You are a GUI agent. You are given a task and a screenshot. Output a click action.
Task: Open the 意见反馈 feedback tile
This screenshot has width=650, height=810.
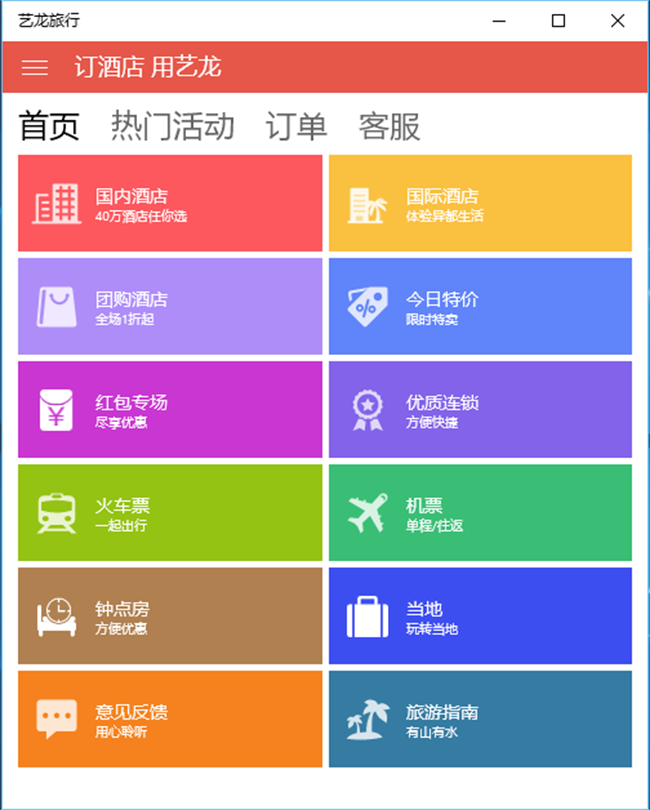pos(170,718)
